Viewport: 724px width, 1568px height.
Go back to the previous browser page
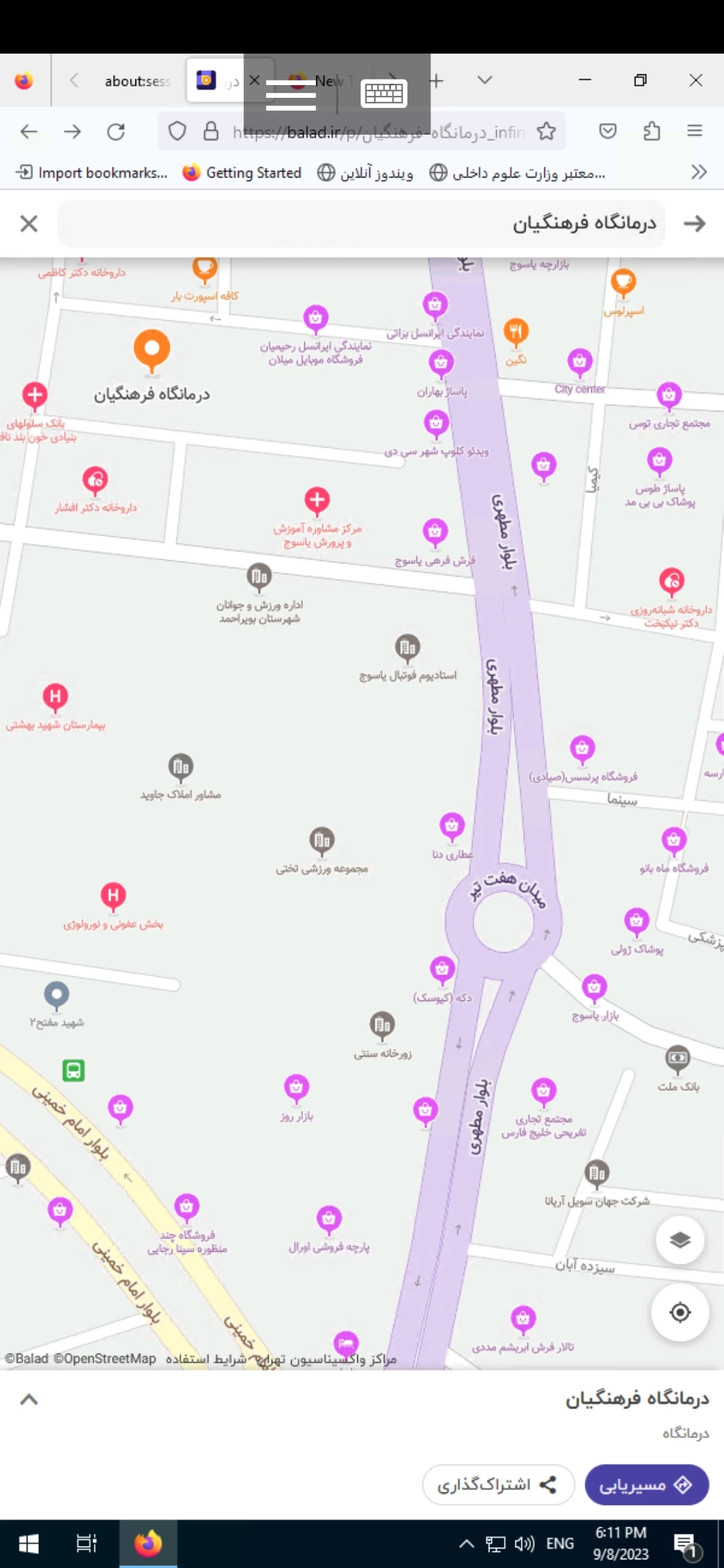[29, 131]
